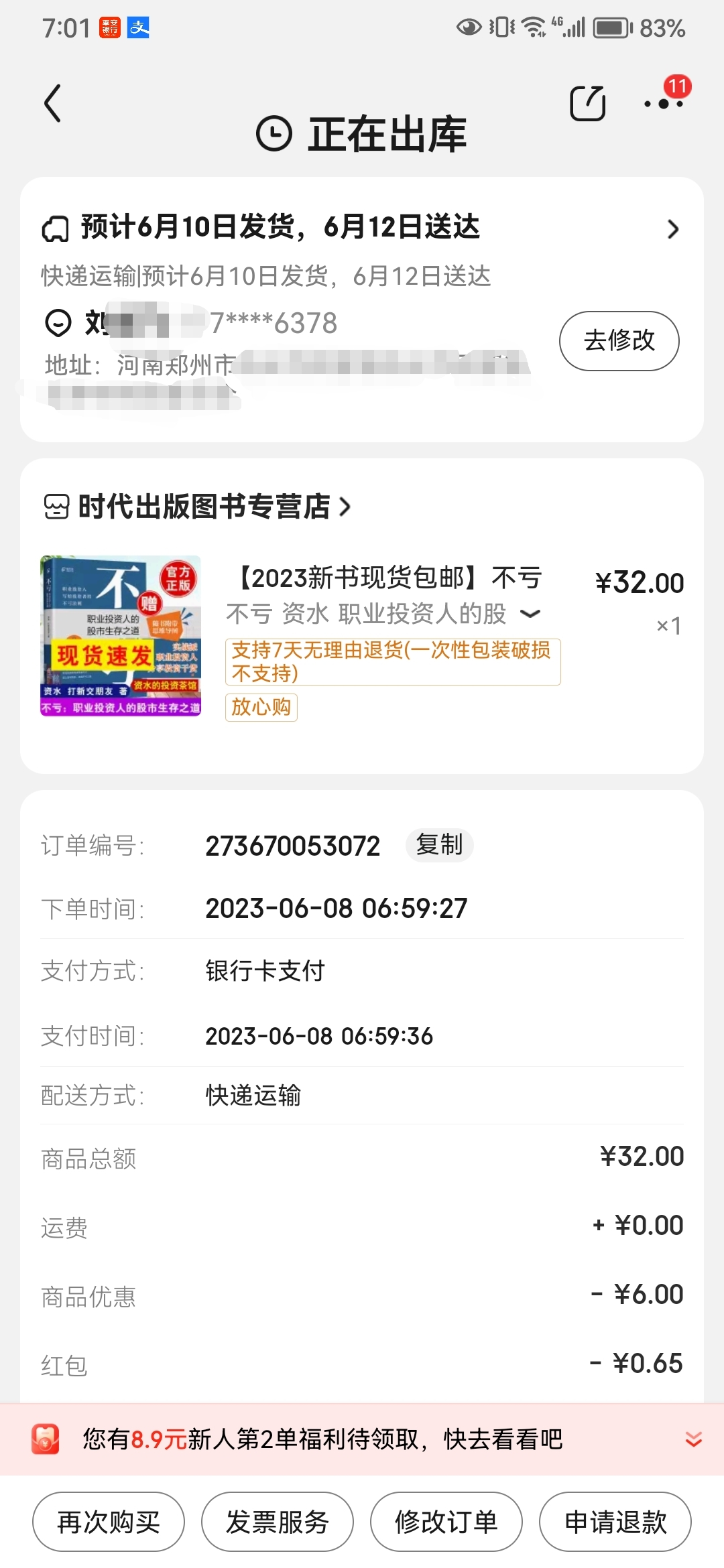Screen dimensions: 724x1568
Task: Open the 8.9元 new user benefit banner
Action: pyautogui.click(x=322, y=1439)
